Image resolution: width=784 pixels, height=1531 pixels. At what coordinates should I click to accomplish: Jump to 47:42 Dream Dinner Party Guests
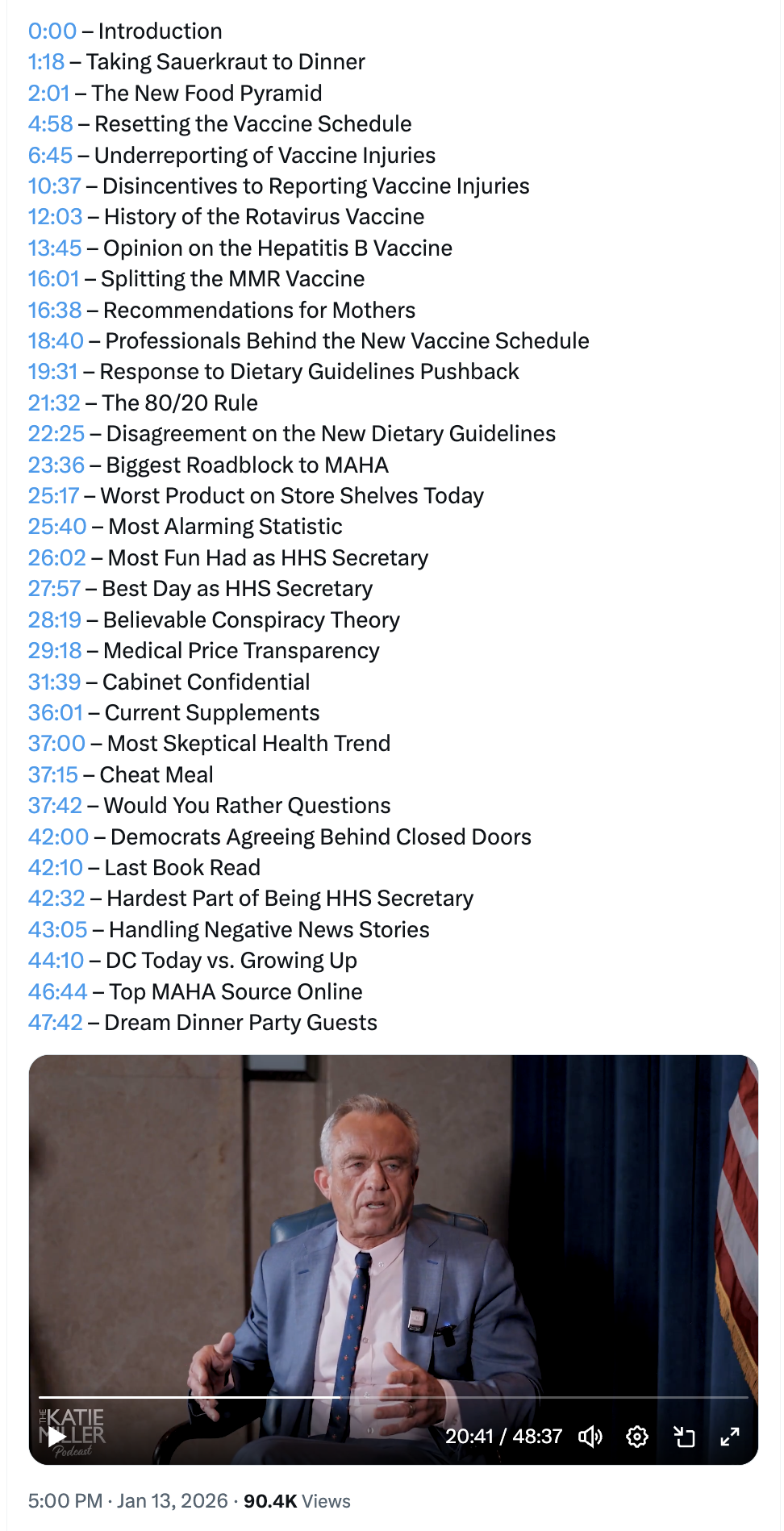click(x=56, y=1023)
